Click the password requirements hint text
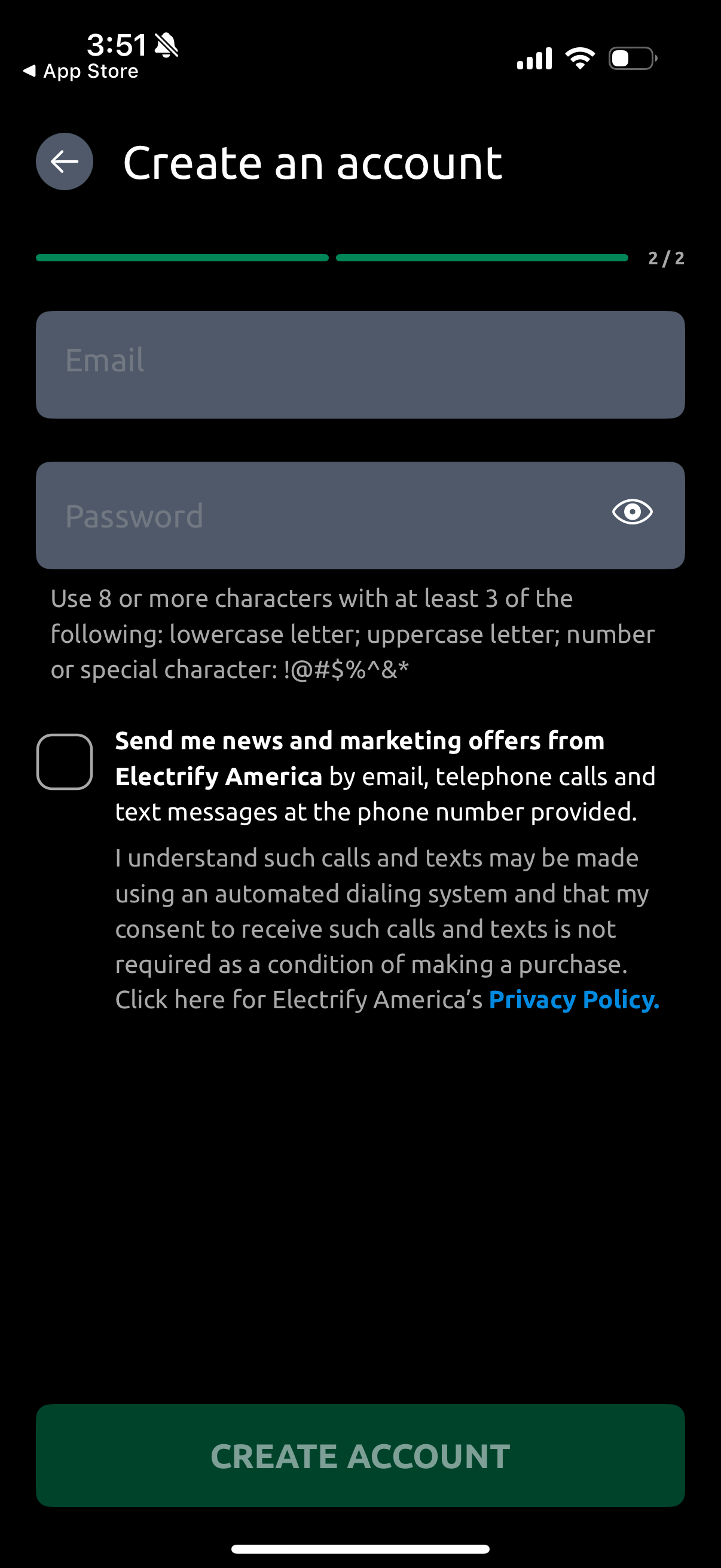Screen dimensions: 721x1568 353,633
